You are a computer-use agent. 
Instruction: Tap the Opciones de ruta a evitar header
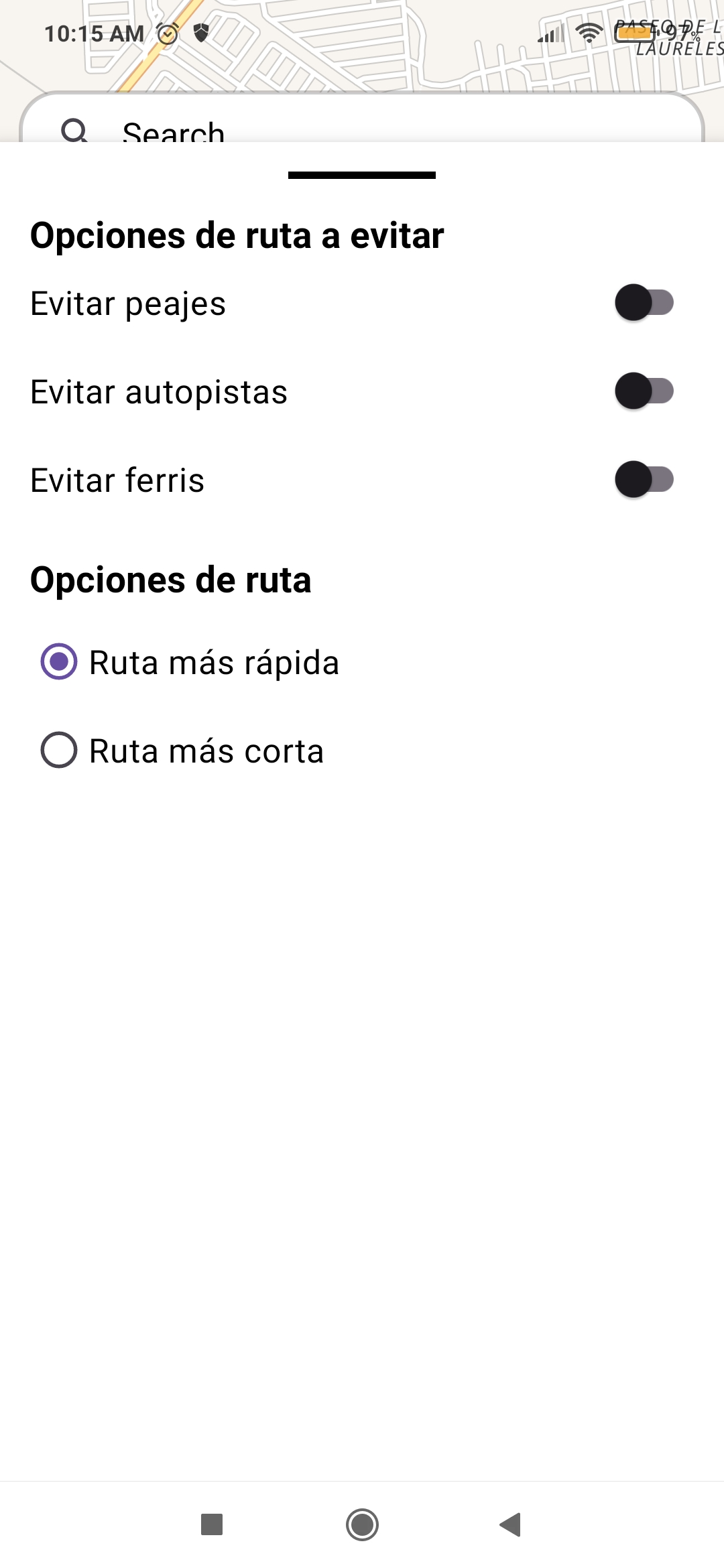[x=237, y=234]
